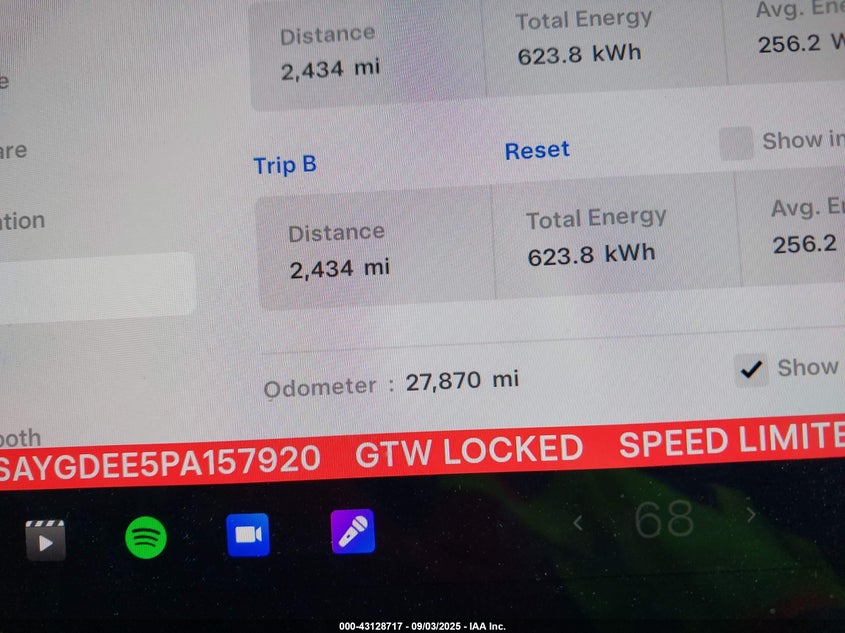Start the karaoke microphone app
845x633 pixels.
tap(353, 531)
